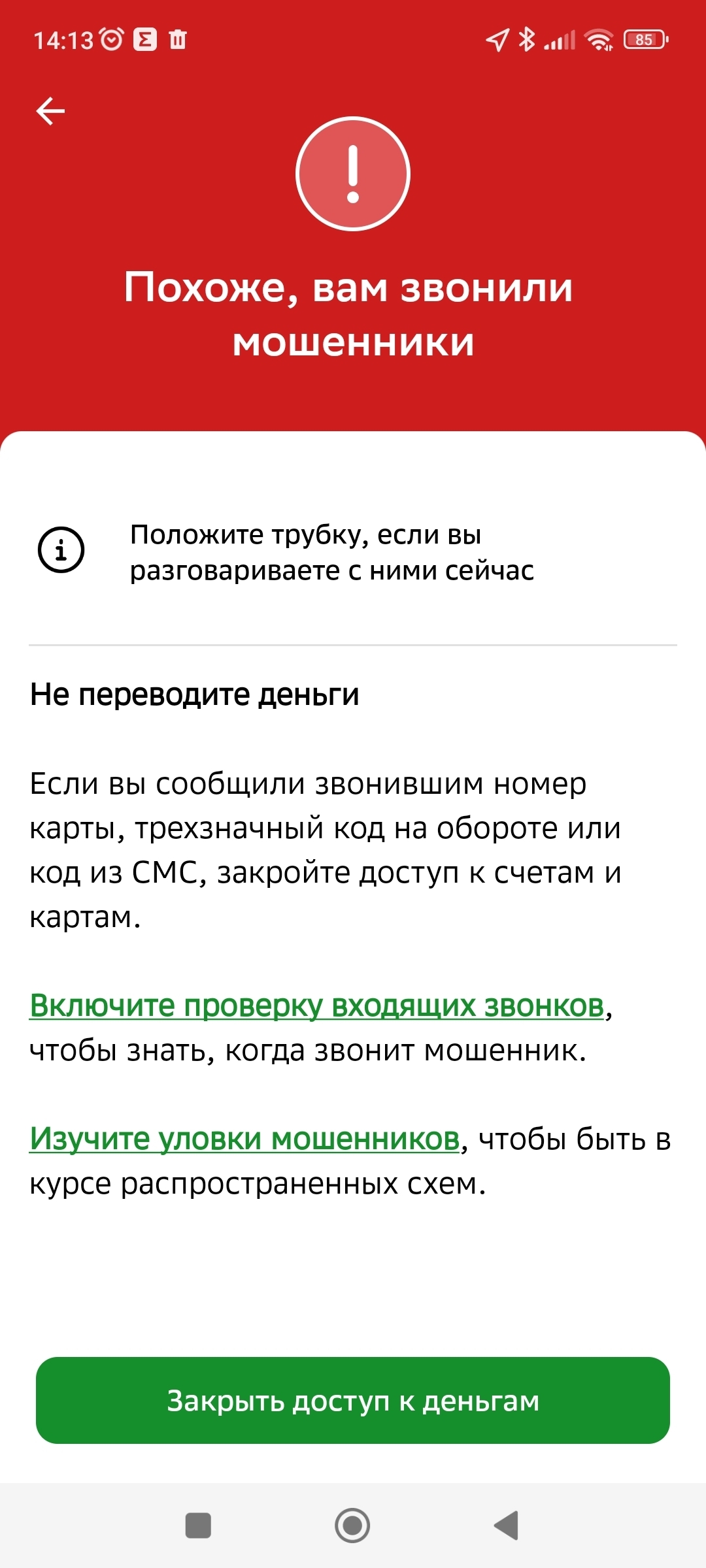The height and width of the screenshot is (1568, 706).
Task: Tap the Закрыть доступ к деньгам button
Action: pos(353,1400)
